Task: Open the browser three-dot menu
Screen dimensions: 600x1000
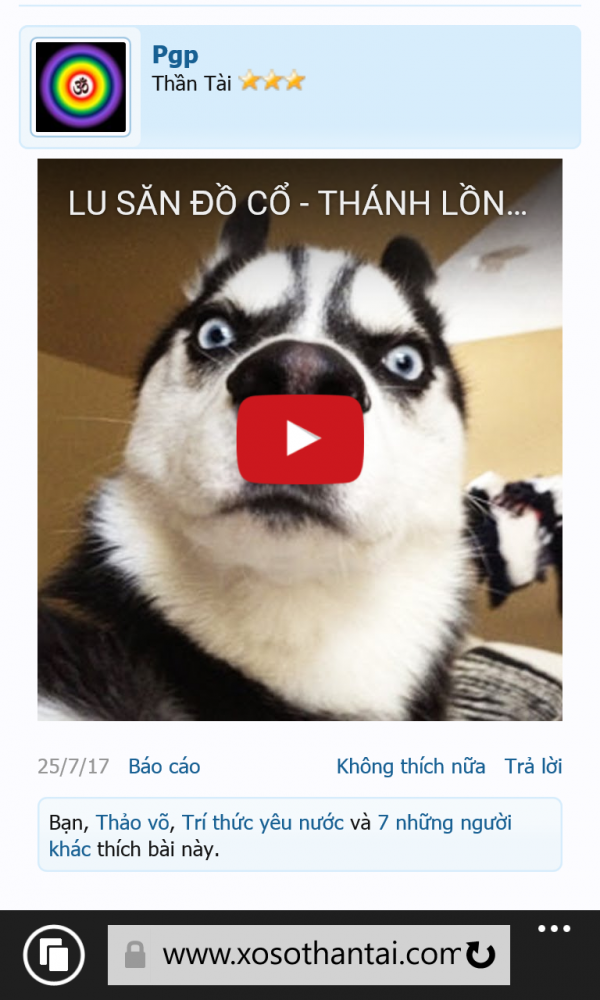Action: point(553,929)
